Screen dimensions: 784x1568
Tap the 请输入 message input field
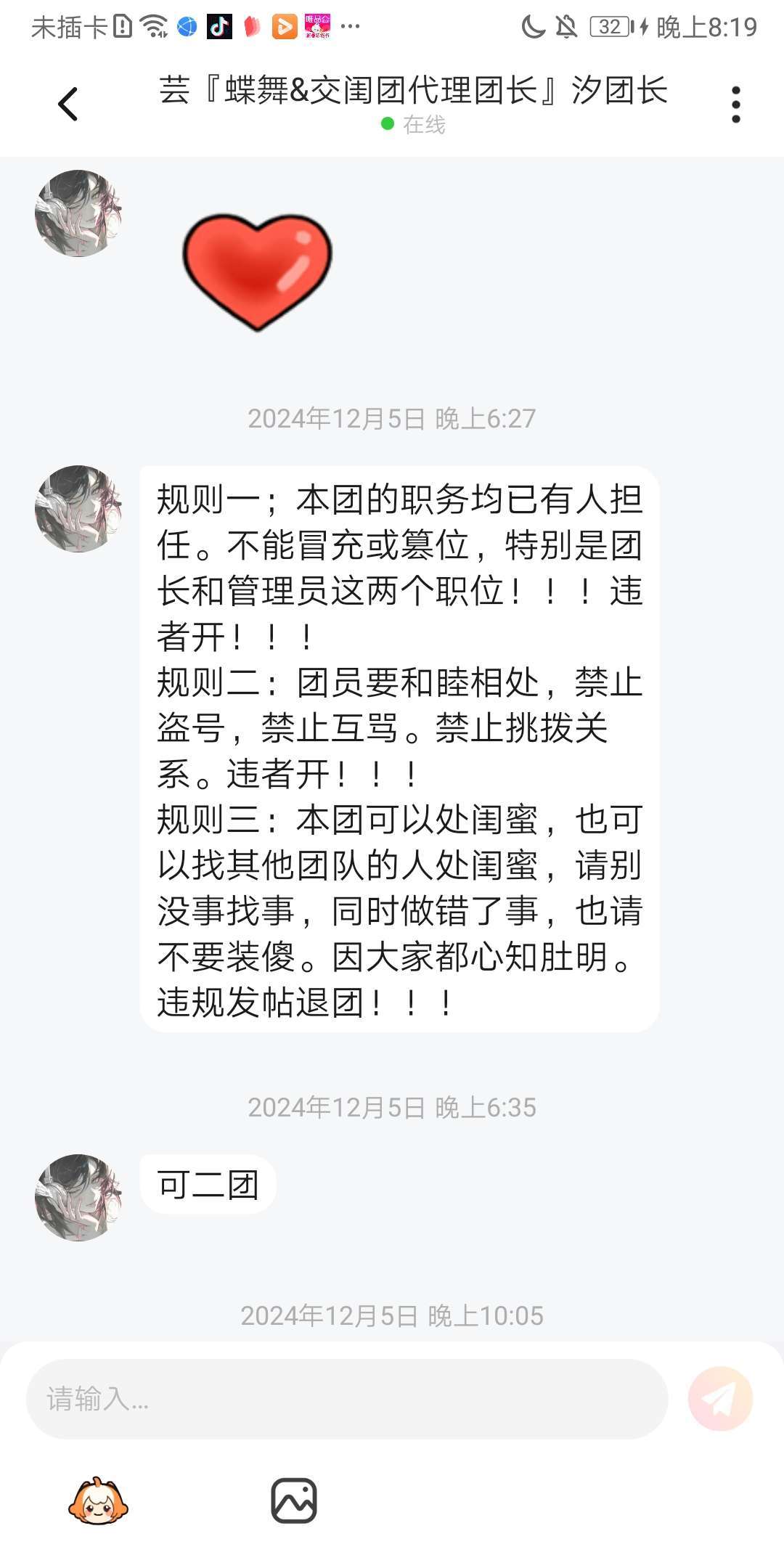(x=347, y=1398)
